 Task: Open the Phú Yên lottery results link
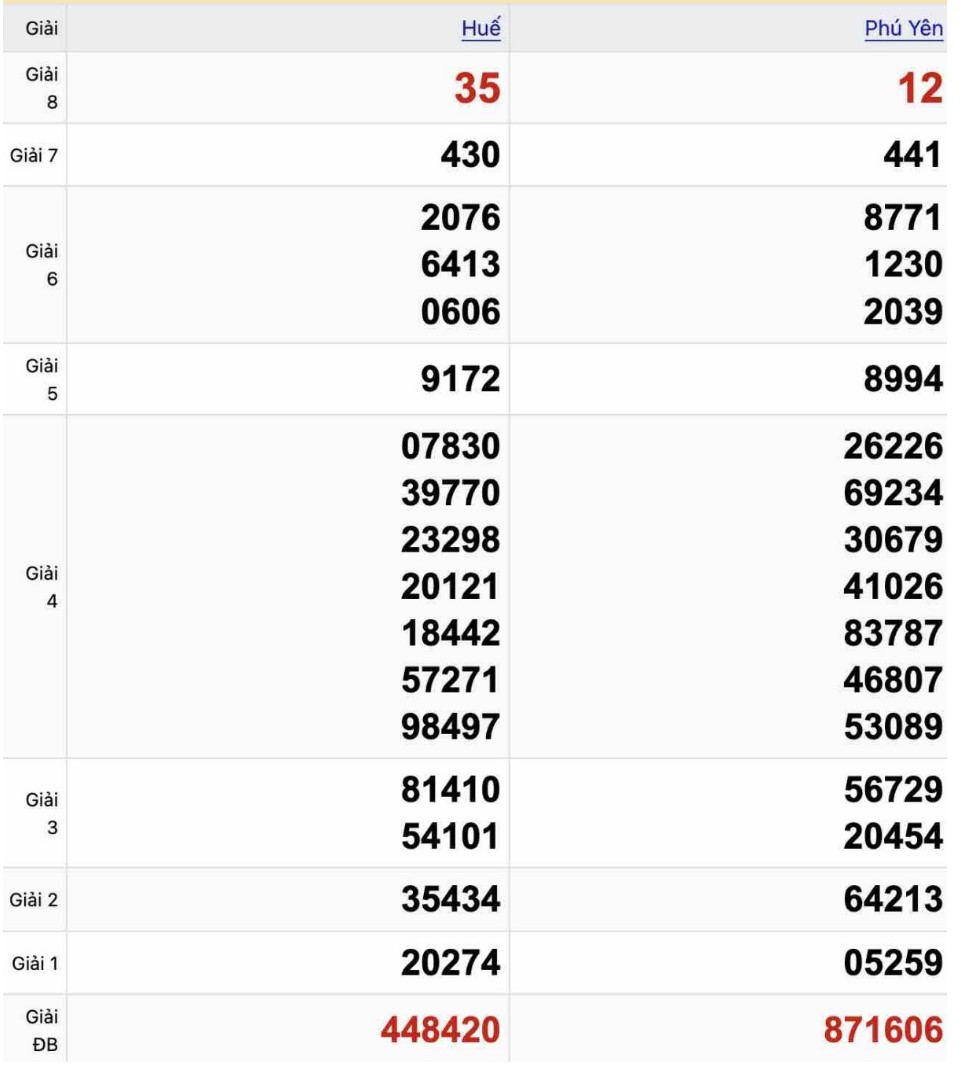[x=903, y=30]
